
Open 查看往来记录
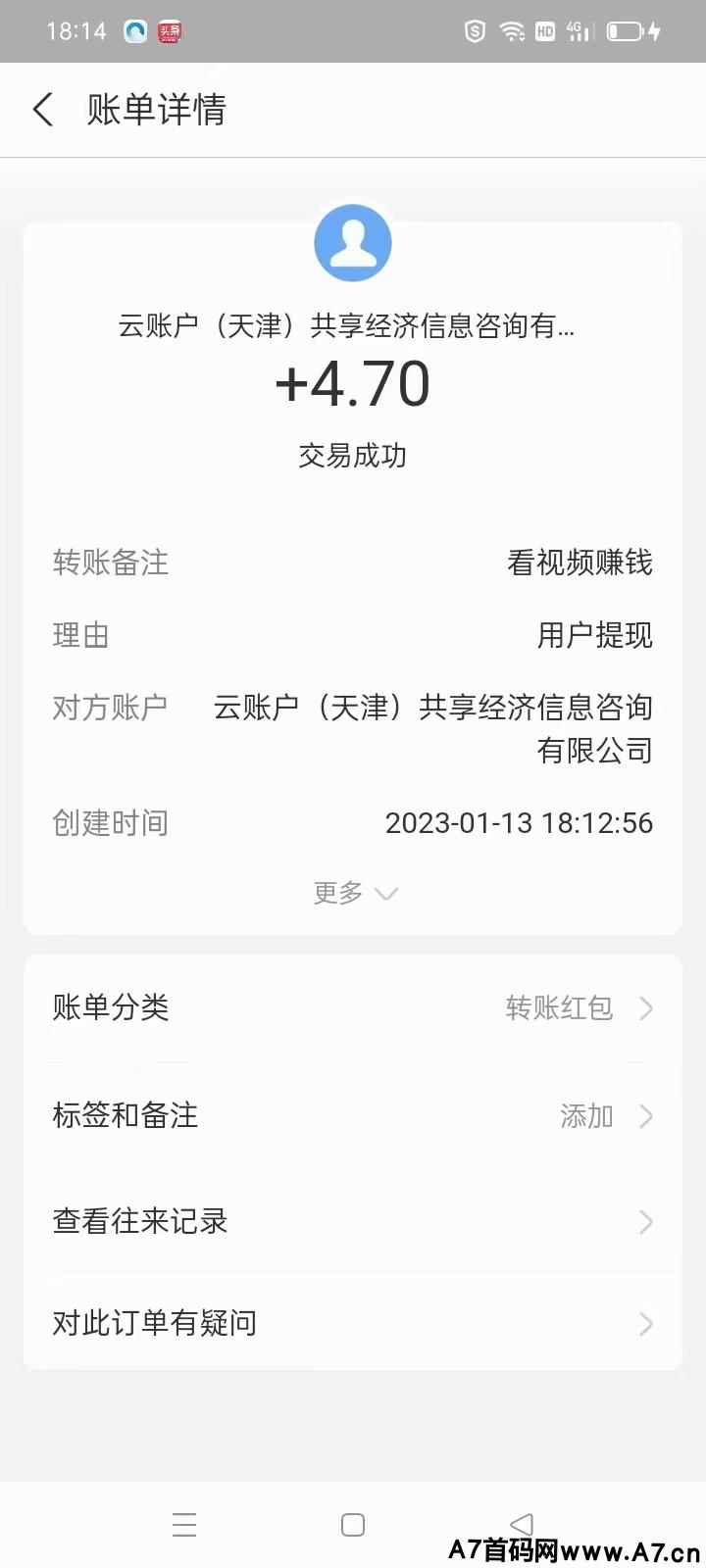click(x=353, y=1221)
